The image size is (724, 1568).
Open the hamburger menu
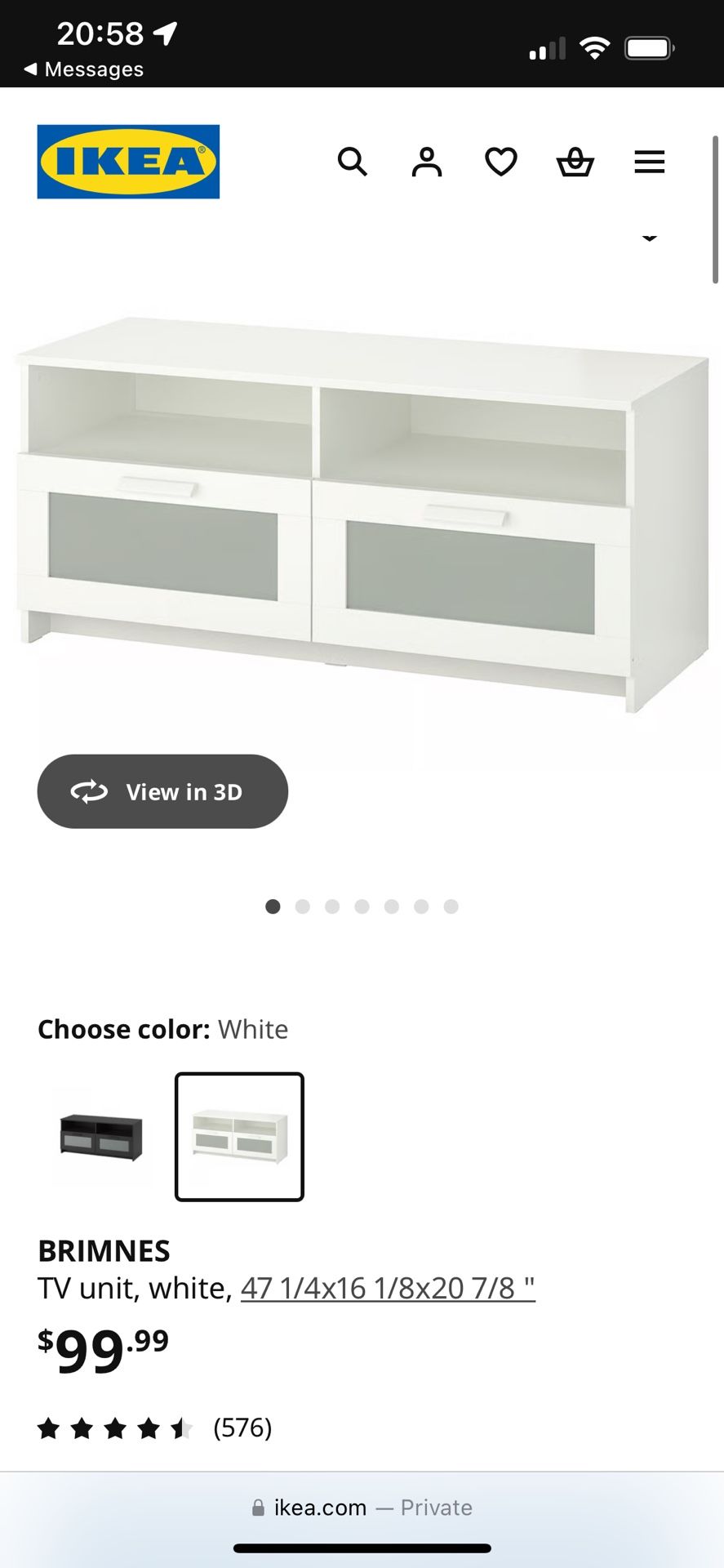pyautogui.click(x=649, y=162)
